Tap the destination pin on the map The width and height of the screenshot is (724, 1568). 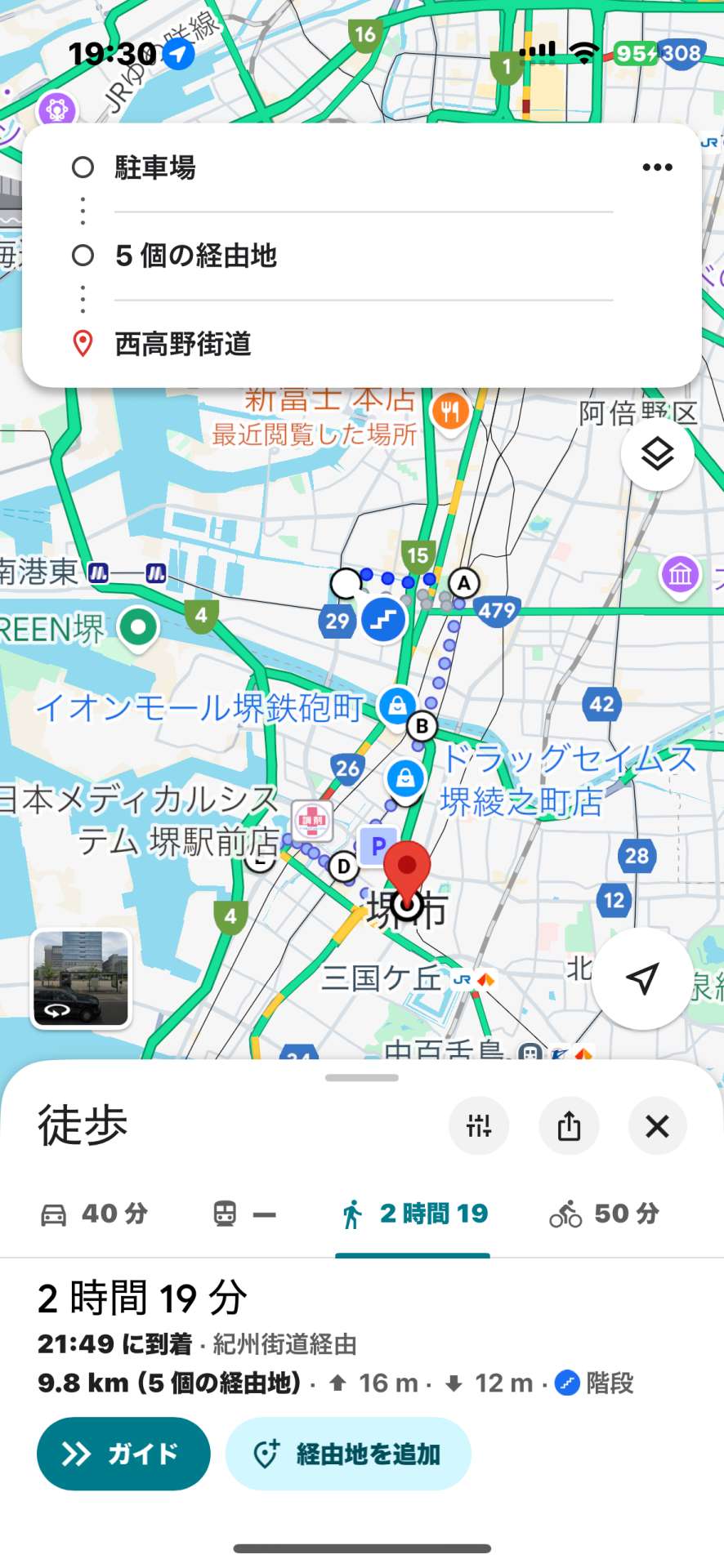407,869
